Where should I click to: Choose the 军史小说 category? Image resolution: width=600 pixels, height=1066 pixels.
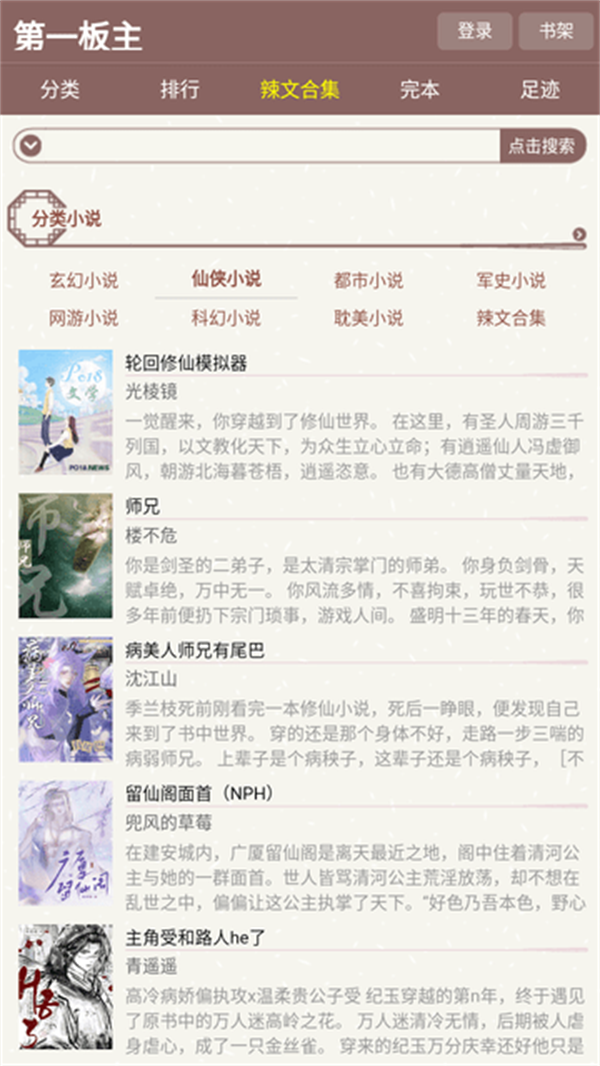click(511, 280)
